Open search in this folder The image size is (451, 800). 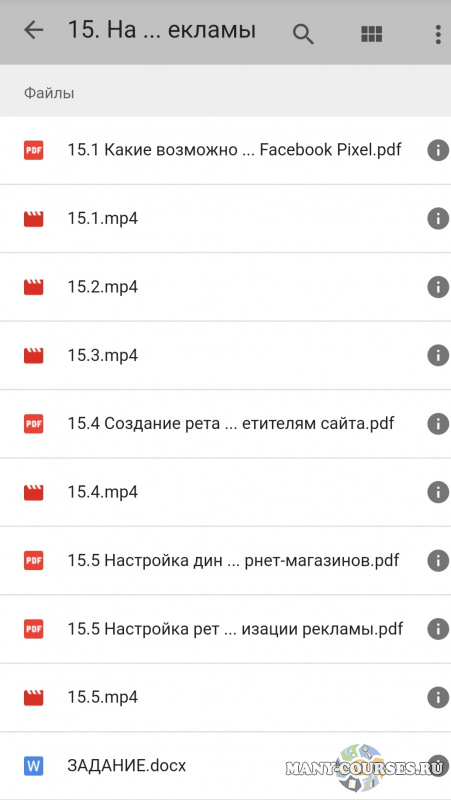coord(303,34)
